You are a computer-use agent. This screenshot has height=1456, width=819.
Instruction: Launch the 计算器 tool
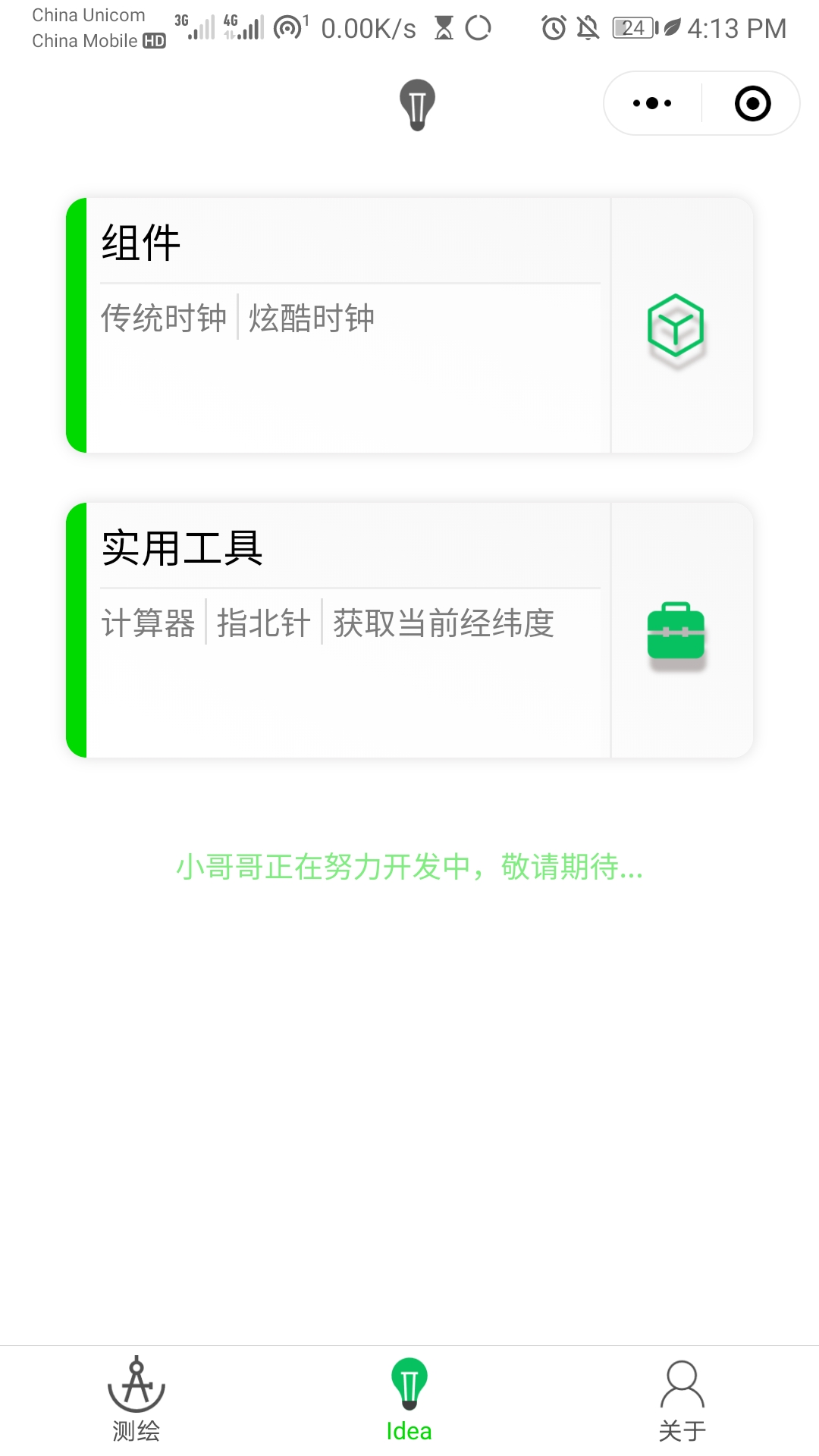click(149, 623)
